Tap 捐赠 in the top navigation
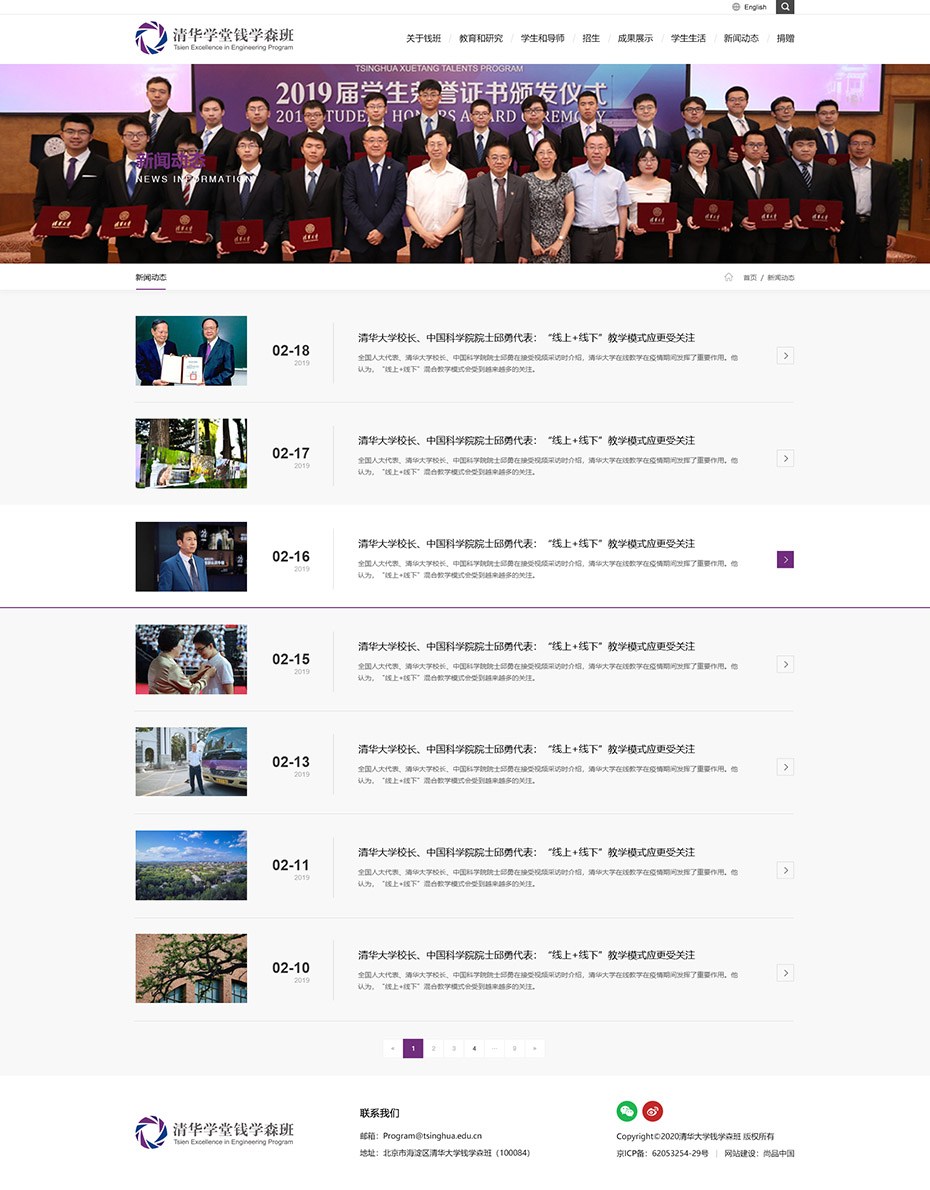This screenshot has width=930, height=1190. click(x=785, y=39)
